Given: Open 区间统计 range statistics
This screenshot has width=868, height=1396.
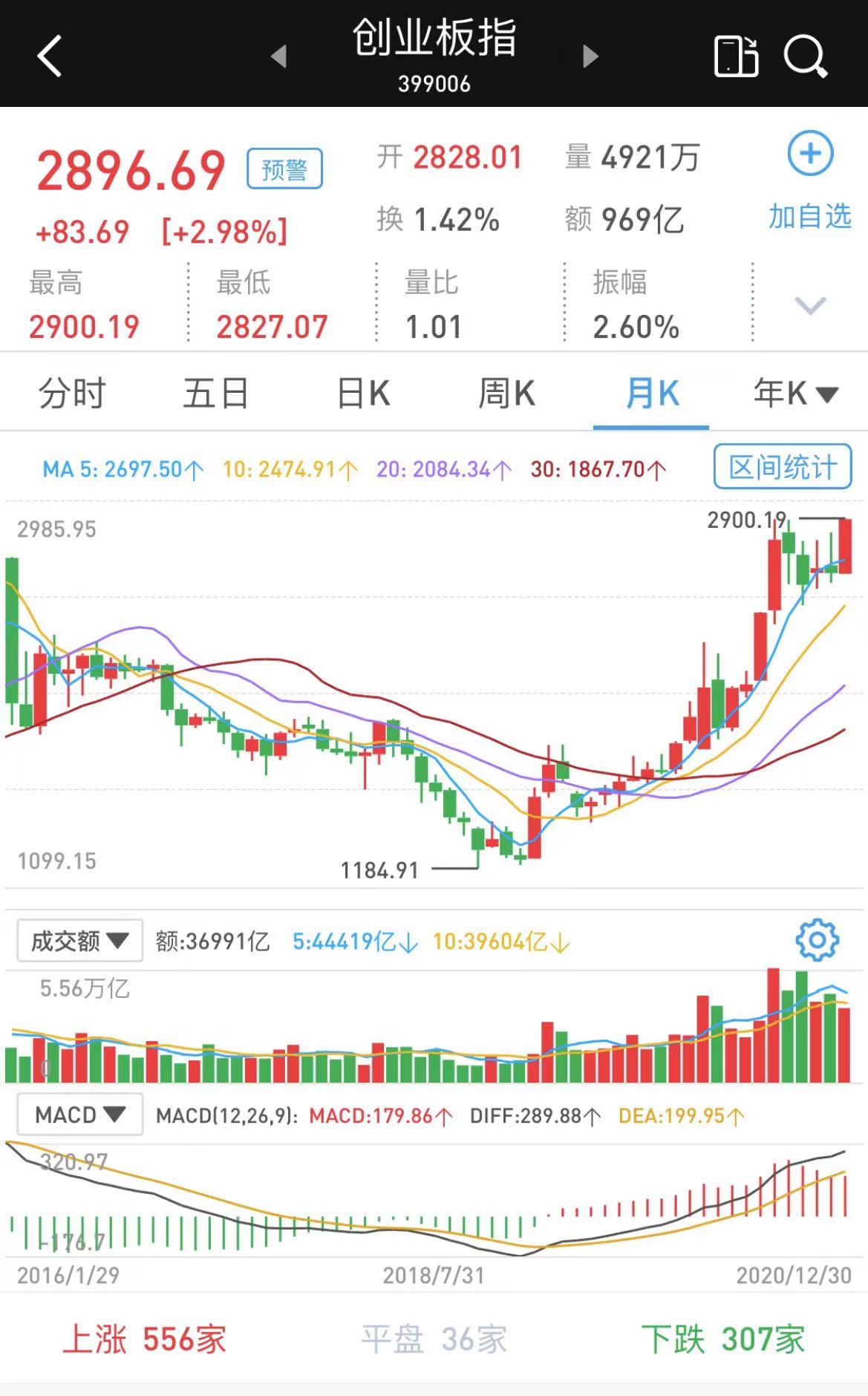Looking at the screenshot, I should click(783, 467).
